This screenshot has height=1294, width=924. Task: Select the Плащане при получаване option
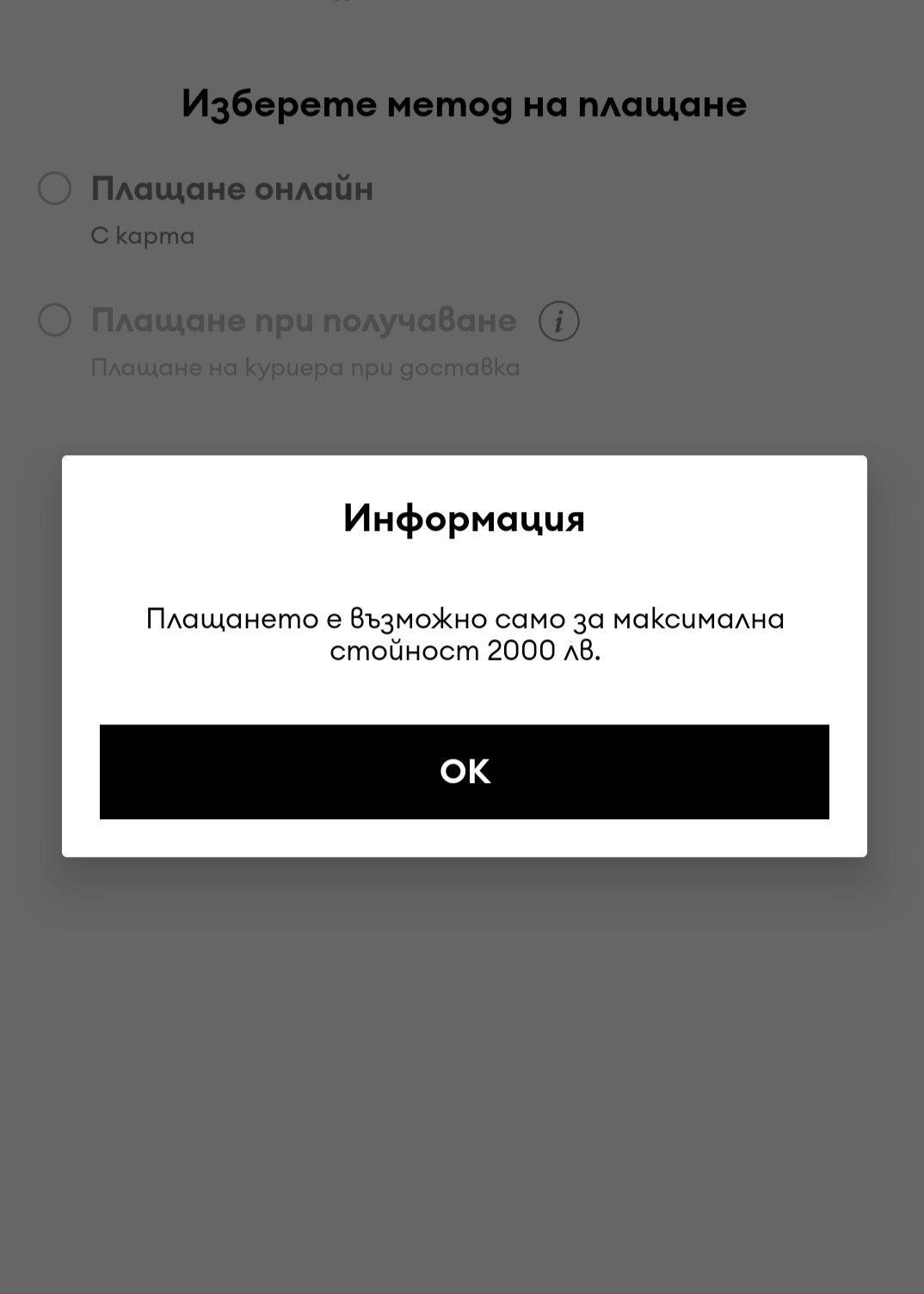coord(54,320)
